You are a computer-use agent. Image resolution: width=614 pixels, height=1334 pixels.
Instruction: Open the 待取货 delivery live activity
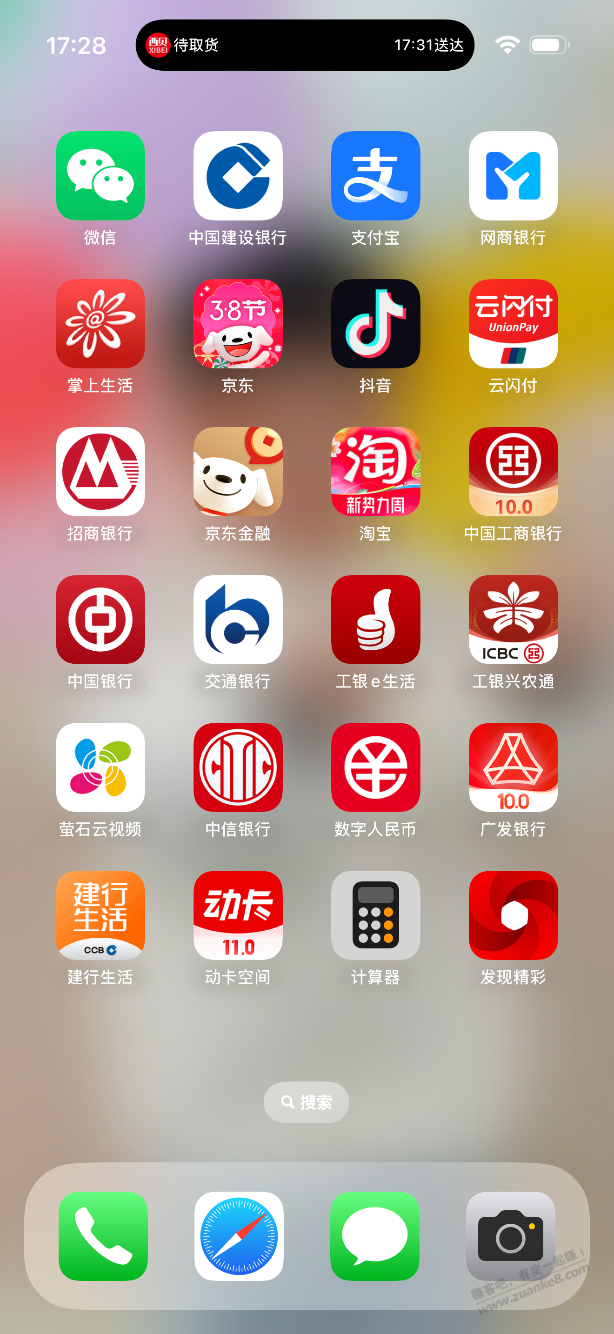click(x=305, y=45)
